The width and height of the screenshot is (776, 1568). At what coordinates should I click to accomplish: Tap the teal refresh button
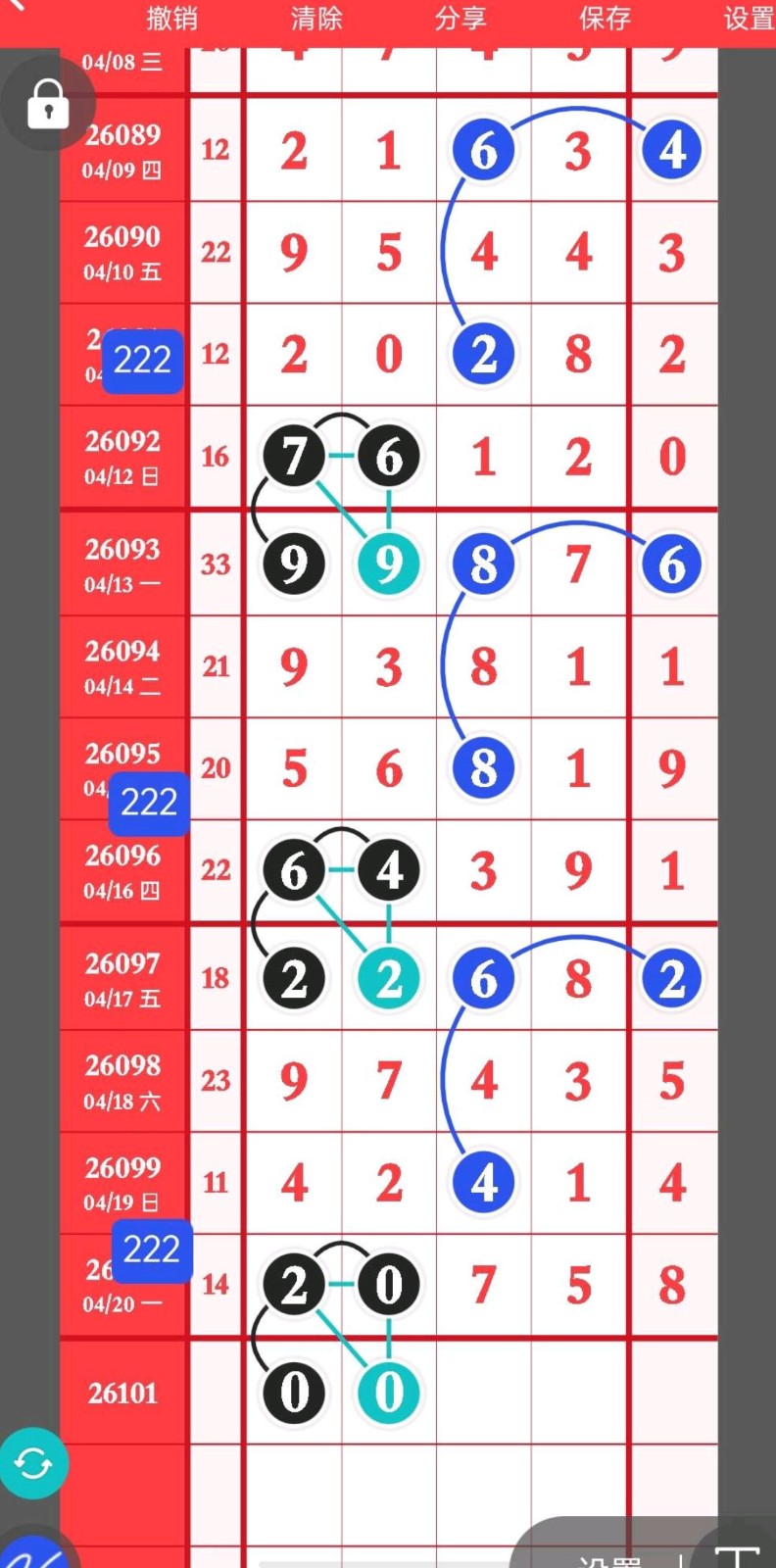[x=33, y=1463]
